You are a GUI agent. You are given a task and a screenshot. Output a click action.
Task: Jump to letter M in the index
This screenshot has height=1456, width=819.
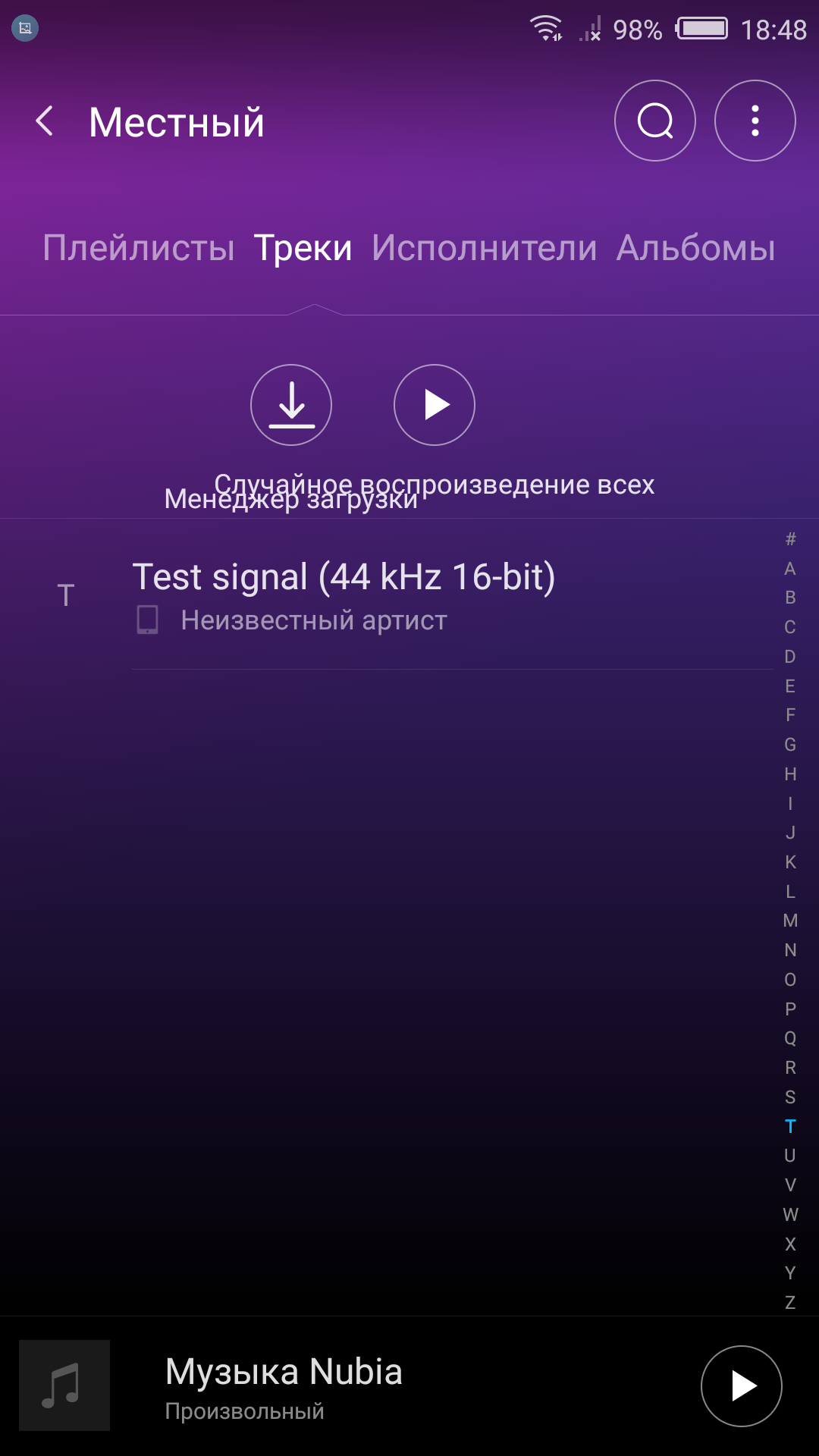point(790,921)
